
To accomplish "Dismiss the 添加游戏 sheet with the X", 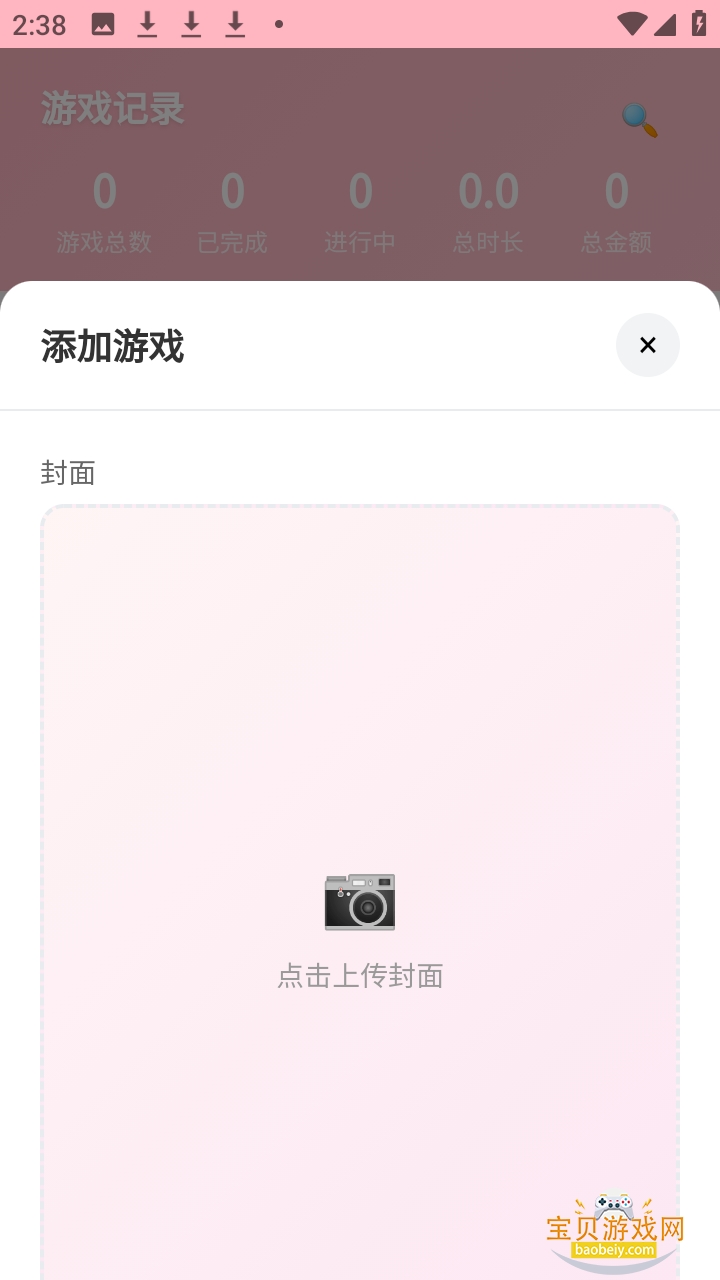I will point(647,345).
